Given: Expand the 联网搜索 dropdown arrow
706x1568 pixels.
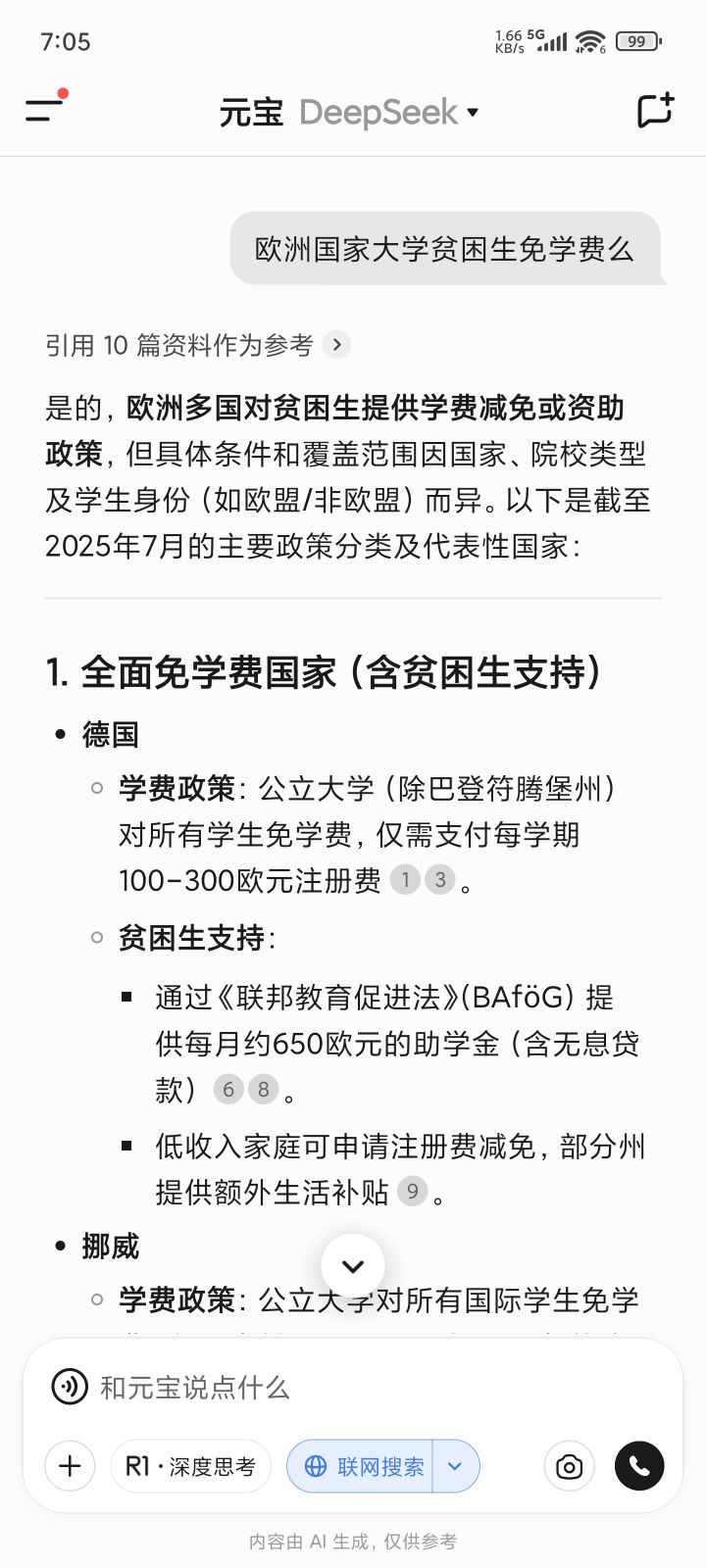Looking at the screenshot, I should click(x=455, y=1466).
